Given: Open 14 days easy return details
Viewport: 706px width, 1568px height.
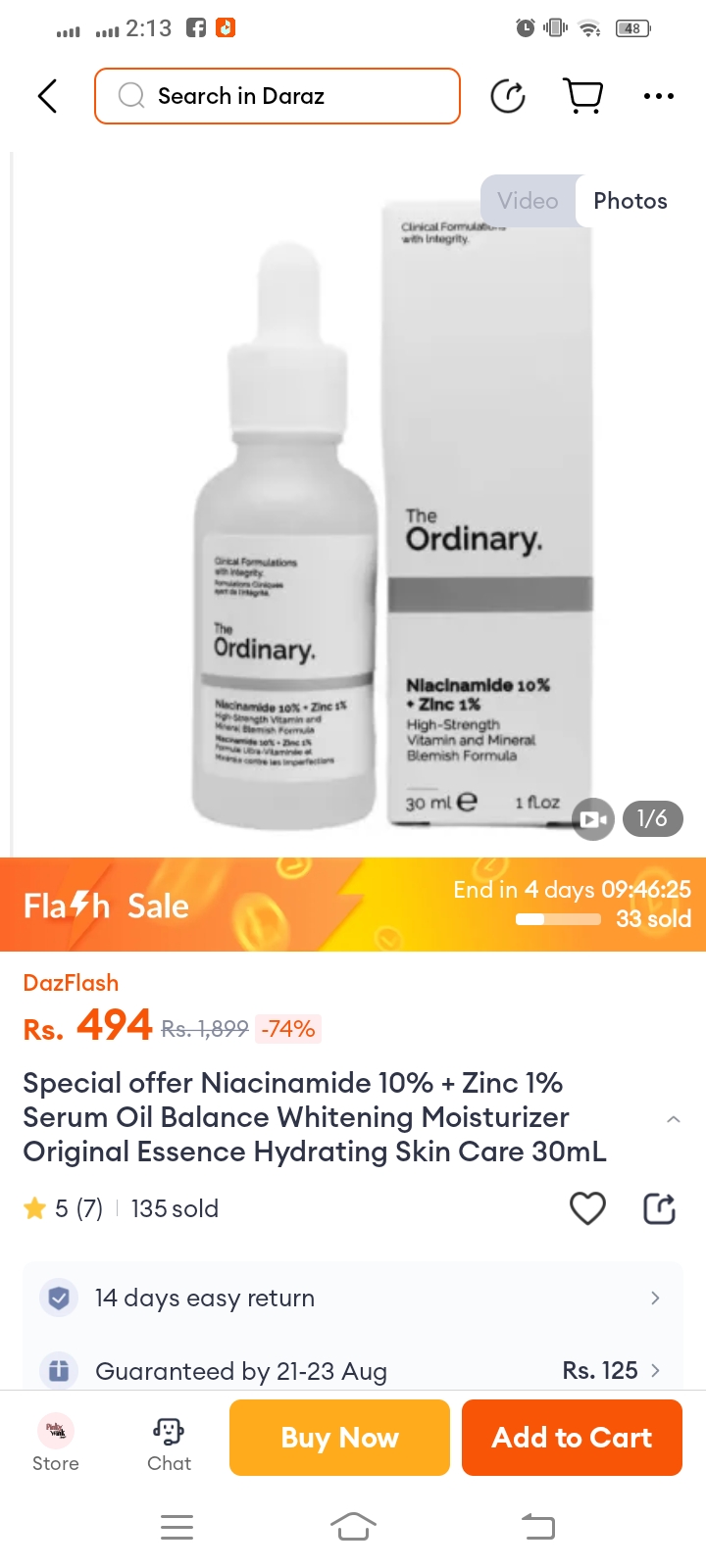Looking at the screenshot, I should coord(353,1298).
